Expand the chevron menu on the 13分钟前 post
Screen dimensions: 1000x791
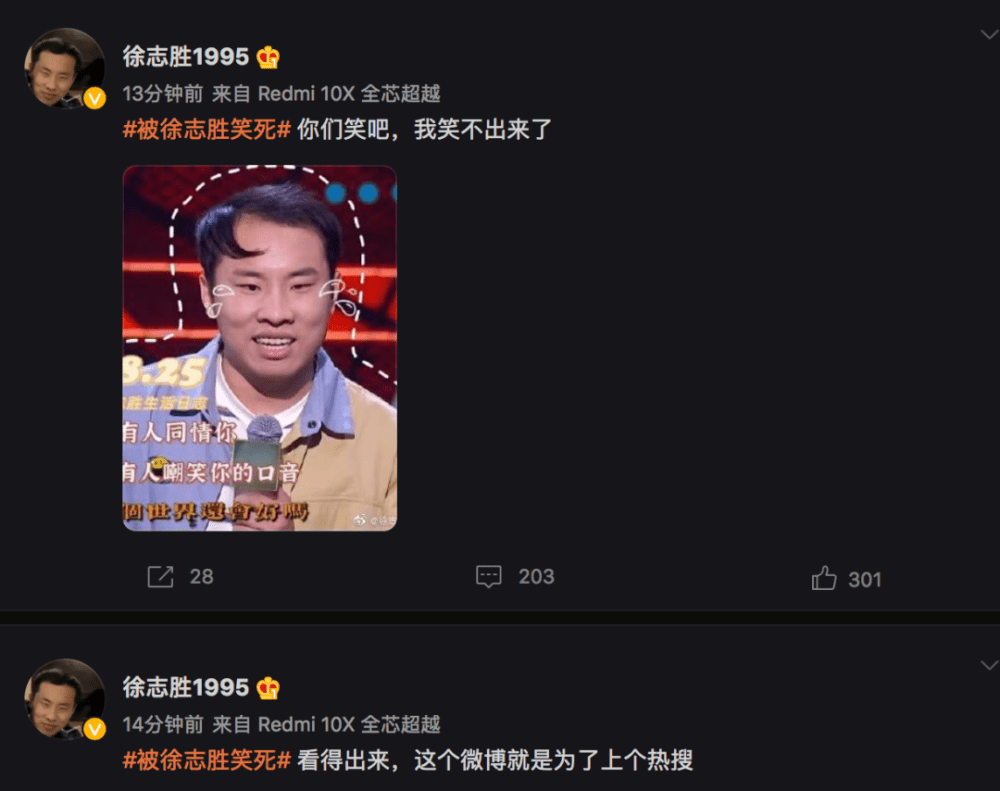[988, 35]
